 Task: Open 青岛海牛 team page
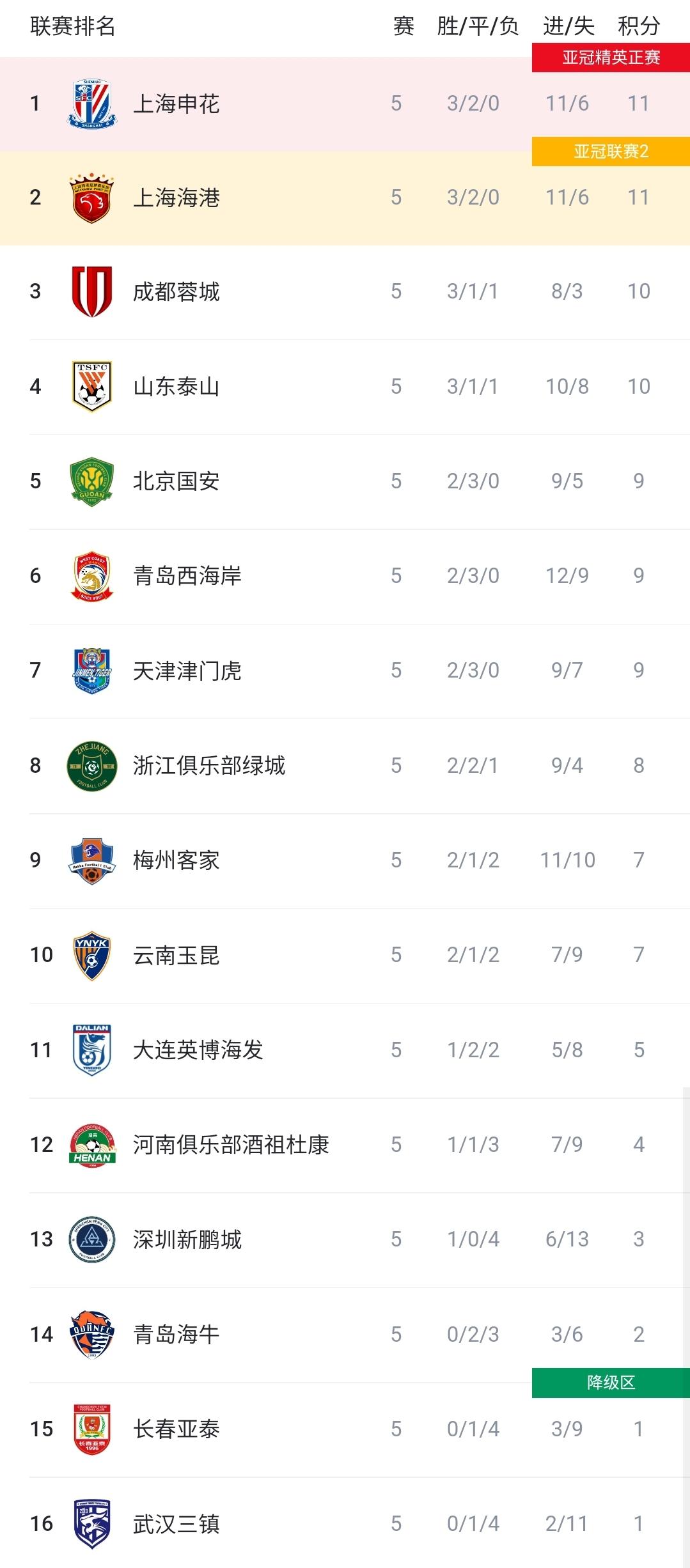pyautogui.click(x=345, y=1335)
